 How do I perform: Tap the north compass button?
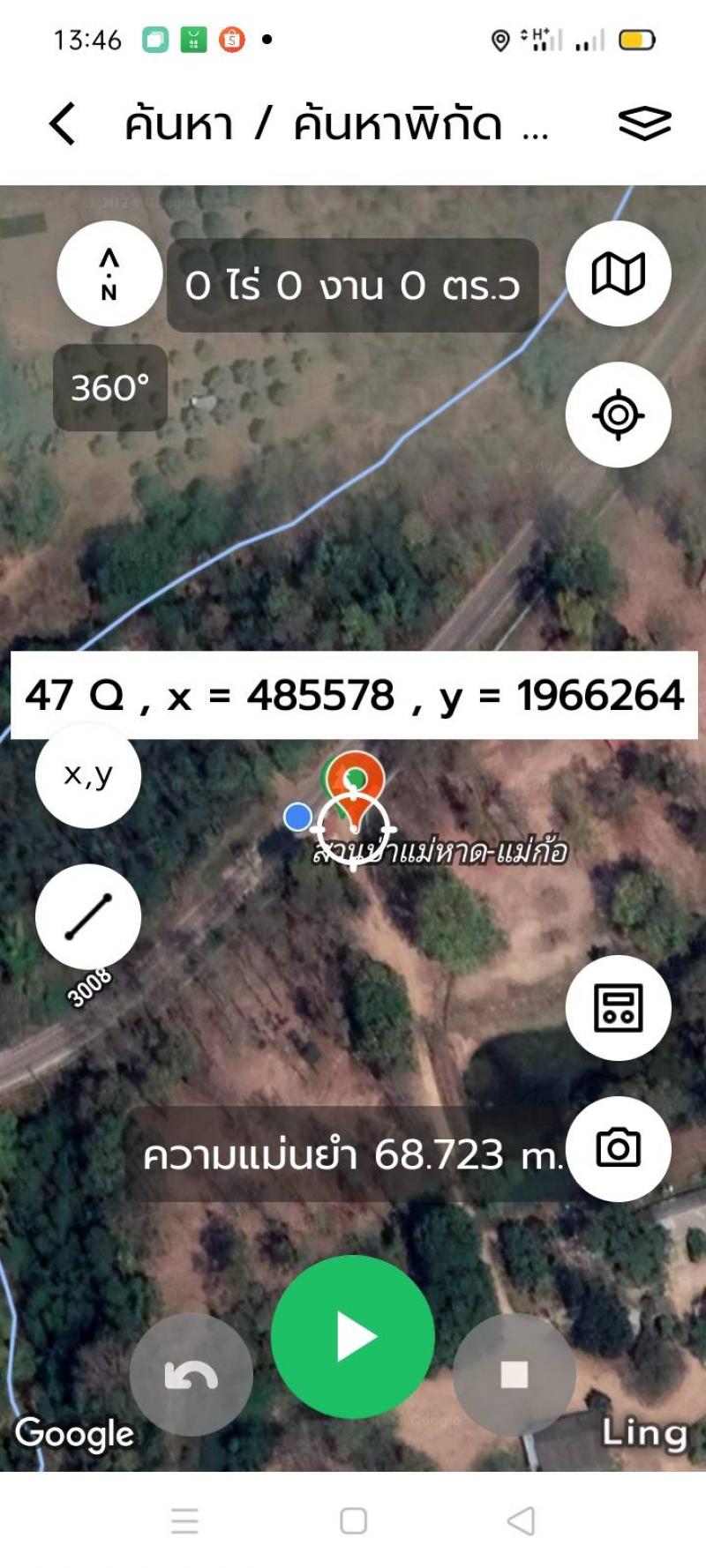click(x=109, y=273)
